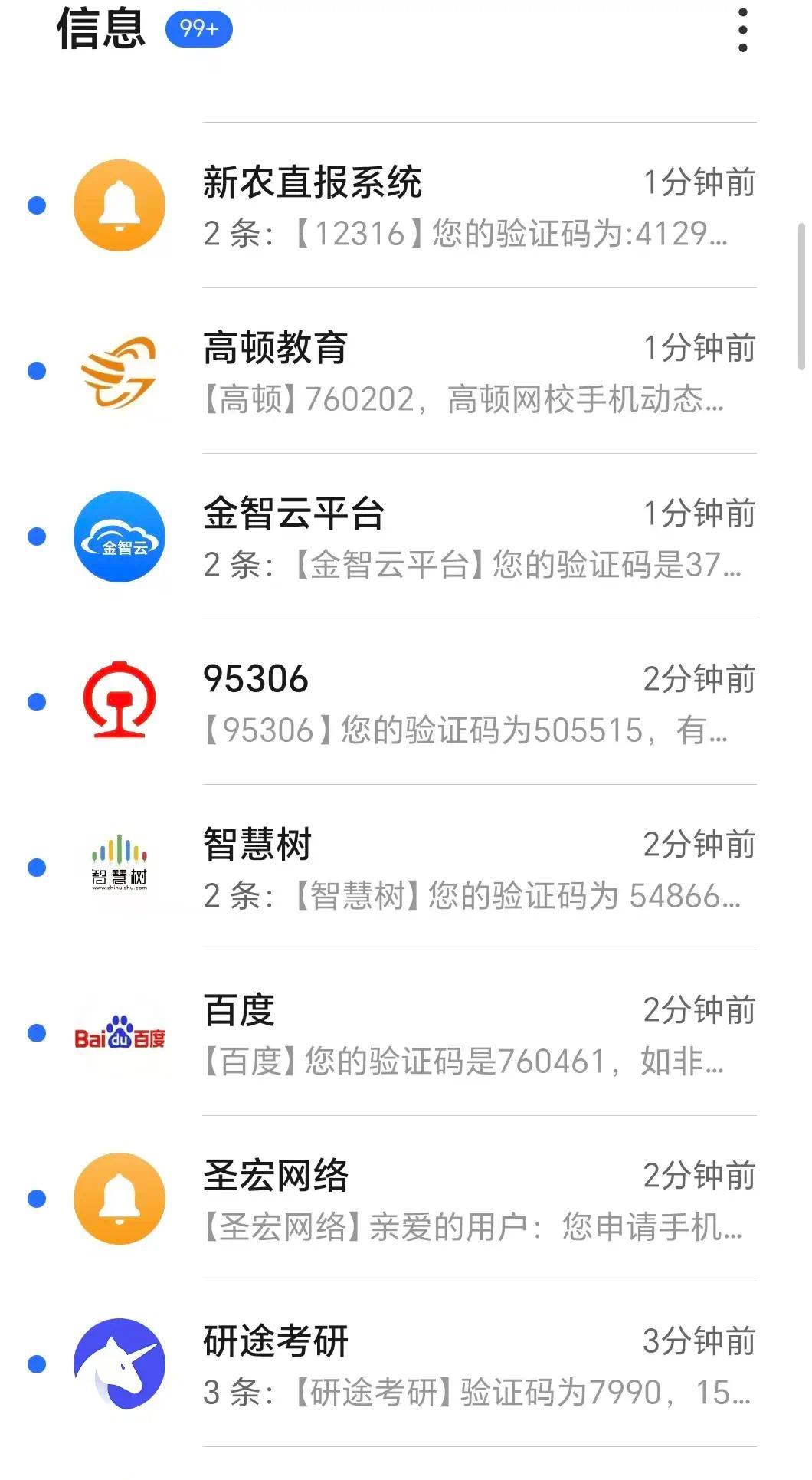Open the 智慧树 message thread

tap(406, 868)
